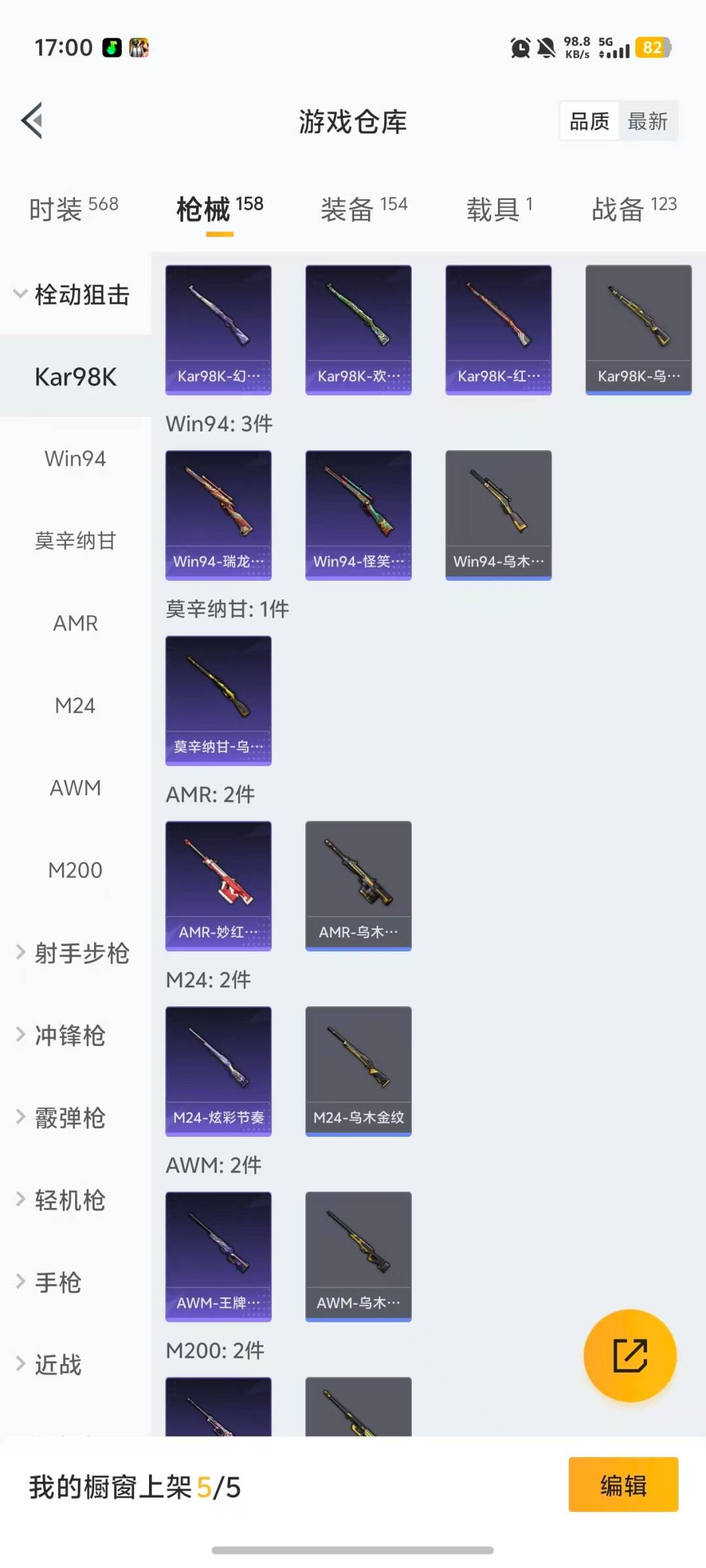Tap the battery indicator showing 82
This screenshot has width=706, height=1568.
(653, 47)
